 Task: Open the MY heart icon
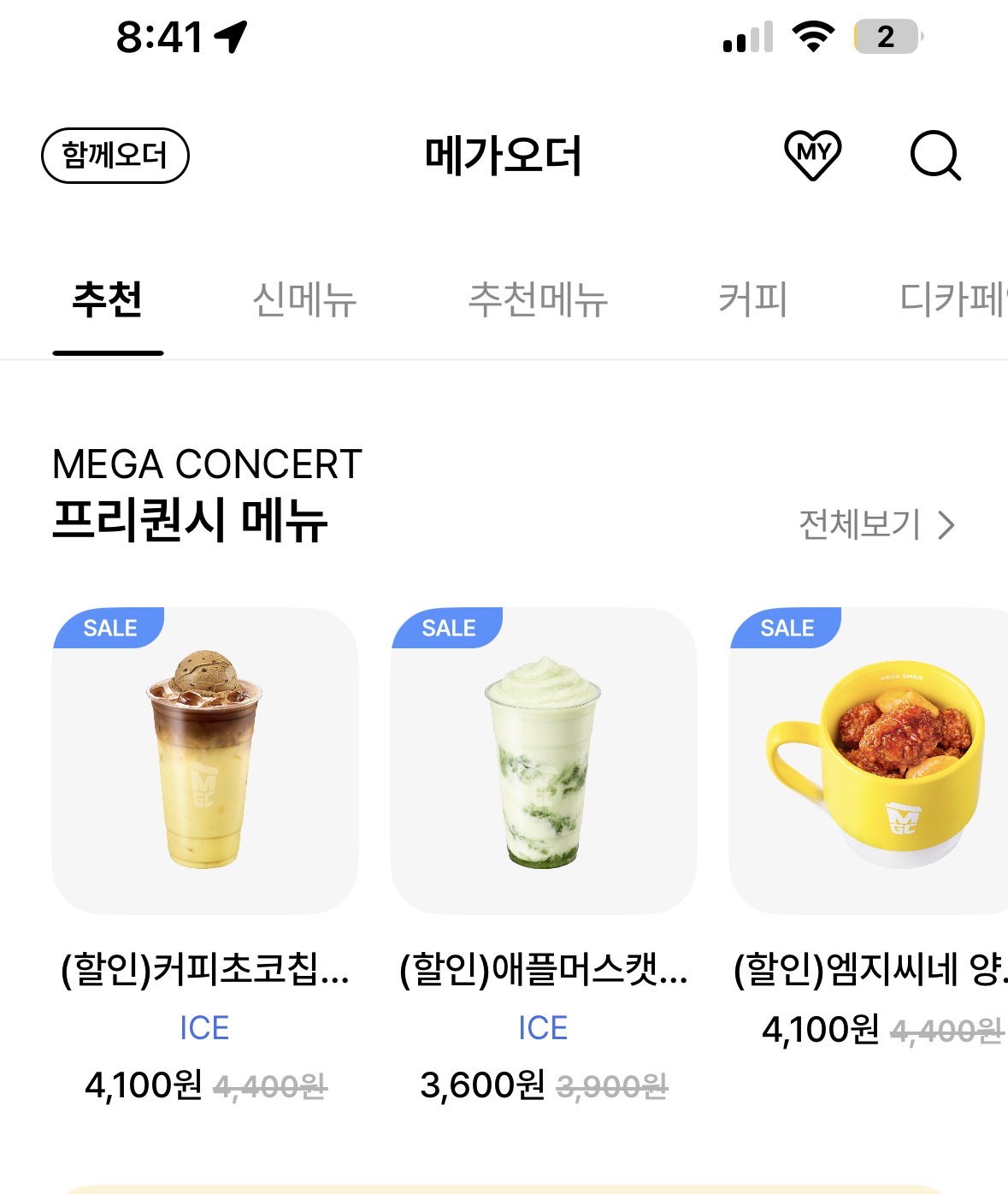(812, 155)
